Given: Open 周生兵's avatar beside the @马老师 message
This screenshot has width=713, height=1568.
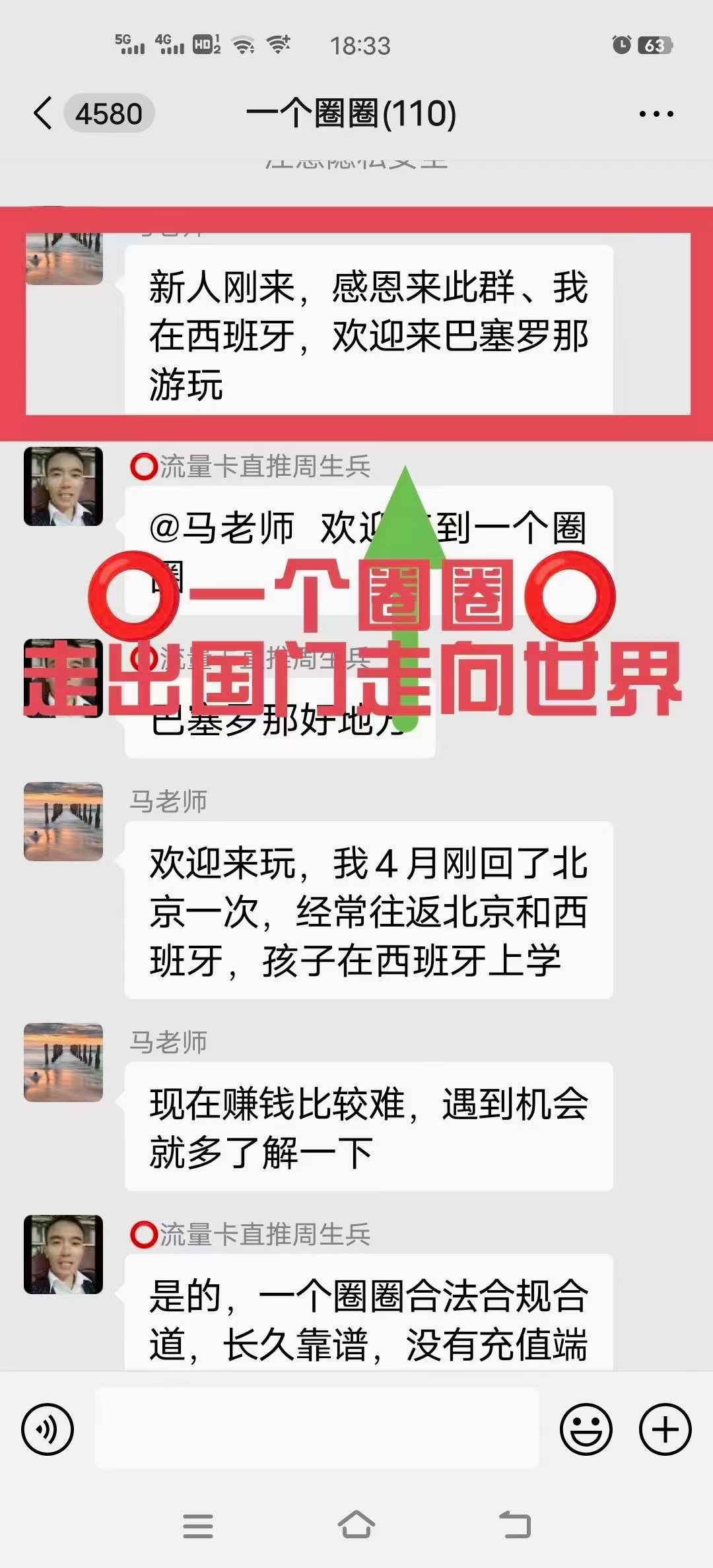Looking at the screenshot, I should tap(63, 486).
